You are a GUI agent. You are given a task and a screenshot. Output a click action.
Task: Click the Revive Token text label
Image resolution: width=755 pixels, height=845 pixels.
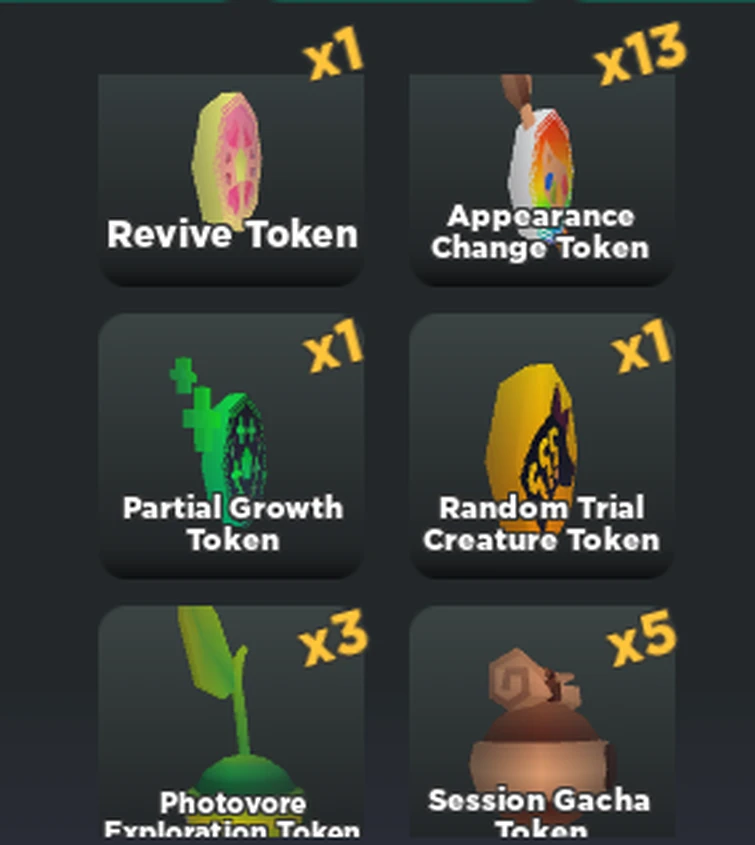pos(233,236)
